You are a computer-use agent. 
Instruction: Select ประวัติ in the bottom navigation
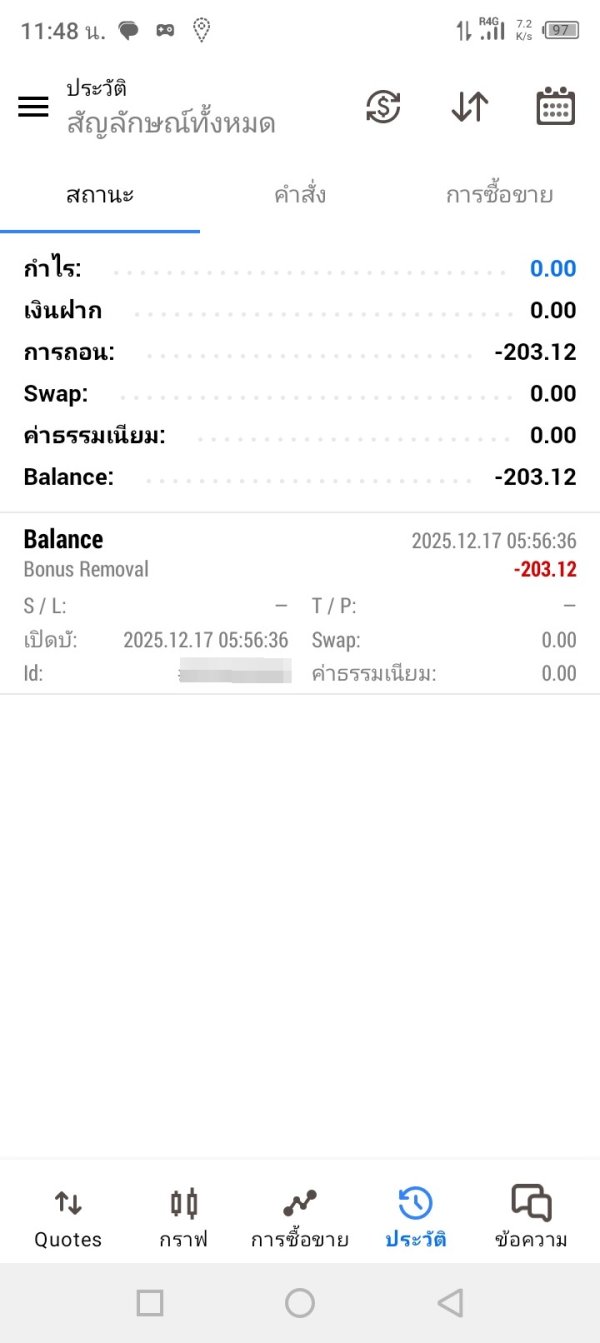[415, 1218]
